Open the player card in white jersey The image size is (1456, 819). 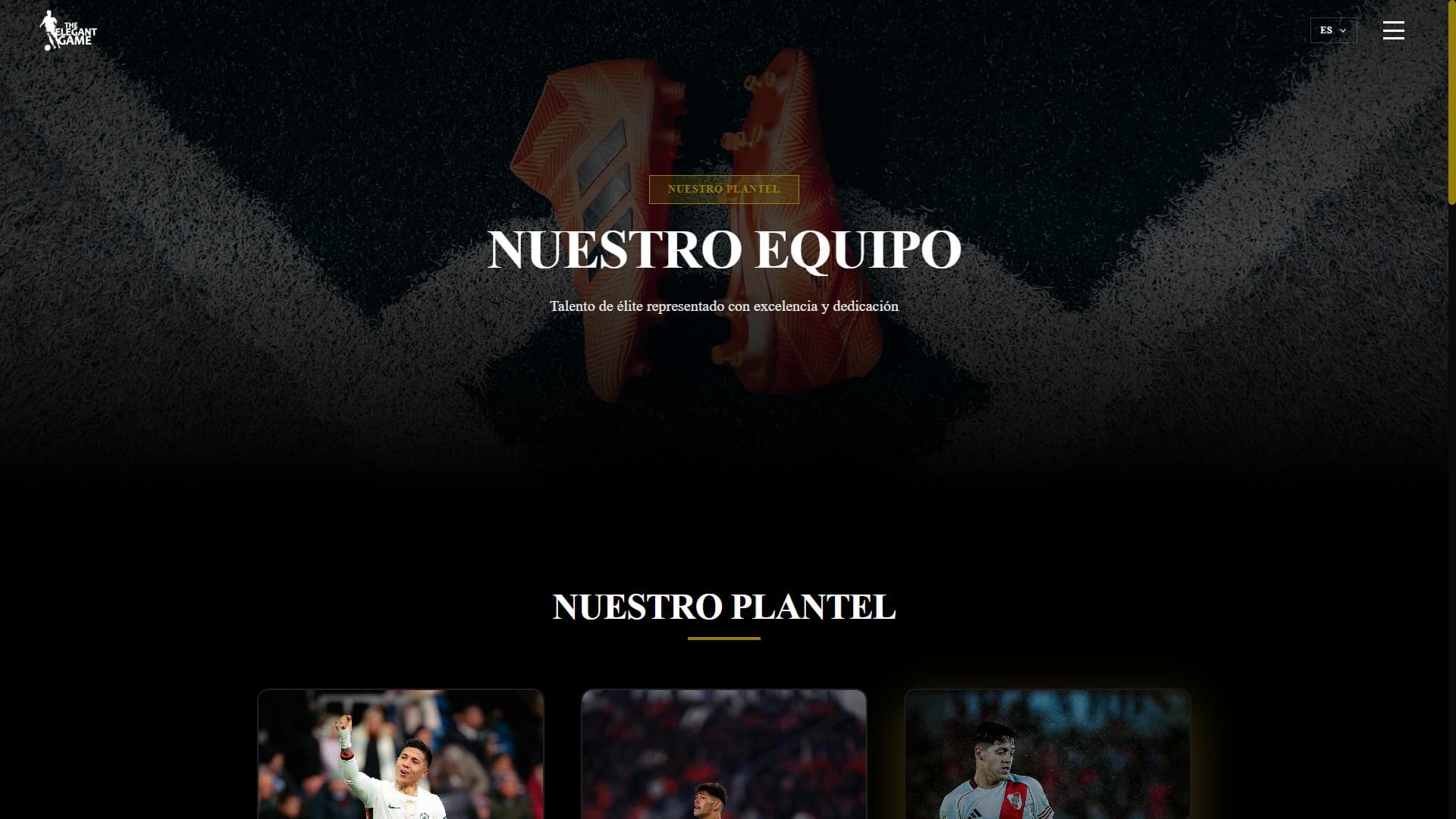click(400, 755)
